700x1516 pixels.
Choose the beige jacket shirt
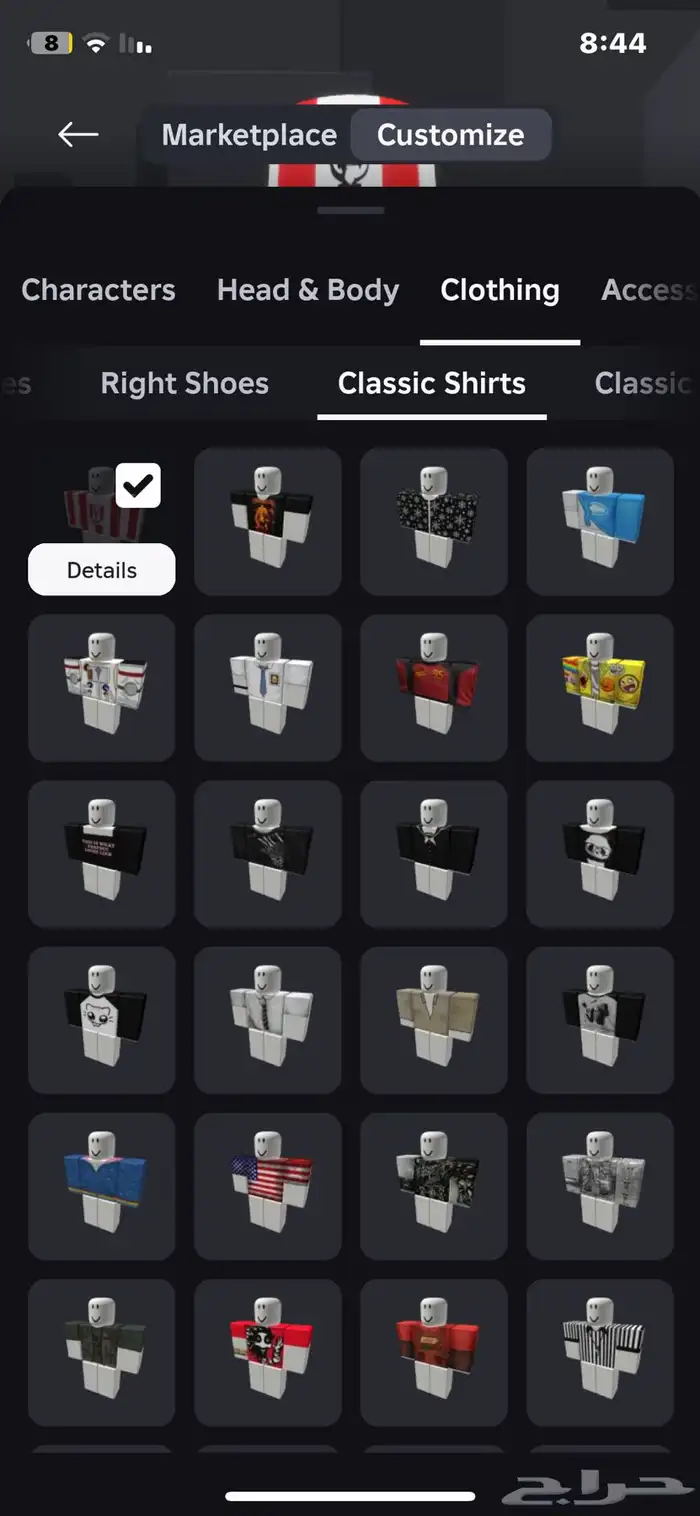tap(434, 1020)
